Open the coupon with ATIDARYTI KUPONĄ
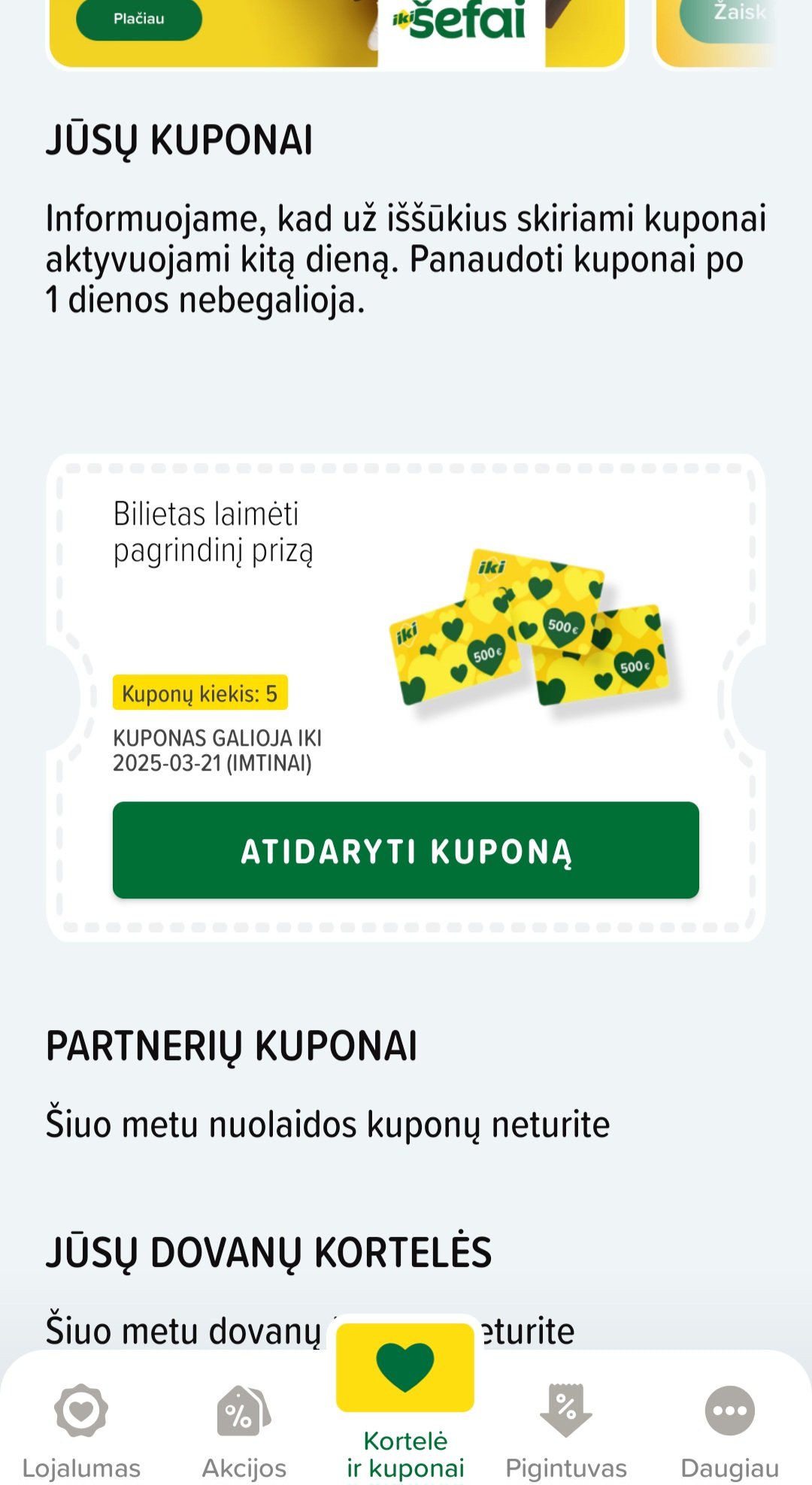812x1485 pixels. point(406,850)
